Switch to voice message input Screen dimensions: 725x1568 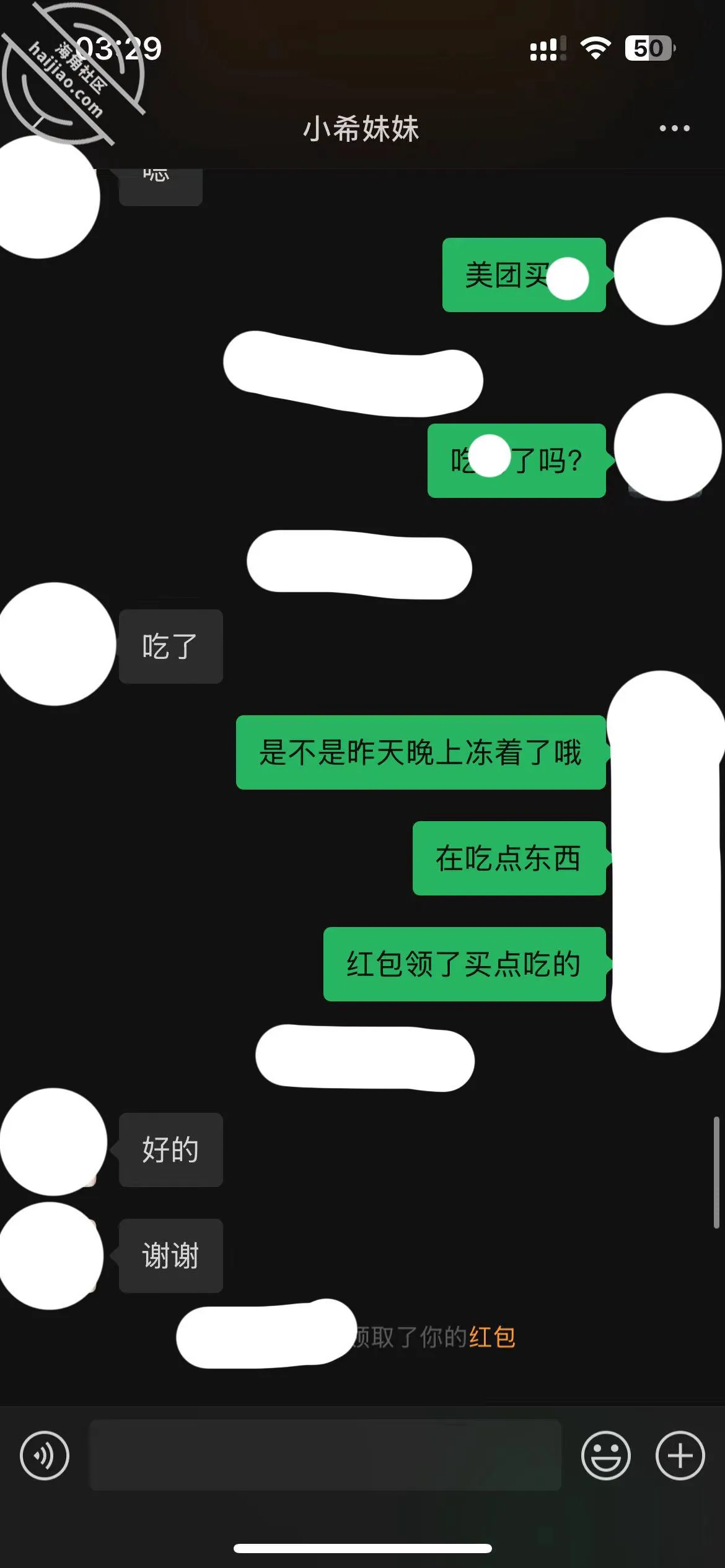tap(45, 1455)
